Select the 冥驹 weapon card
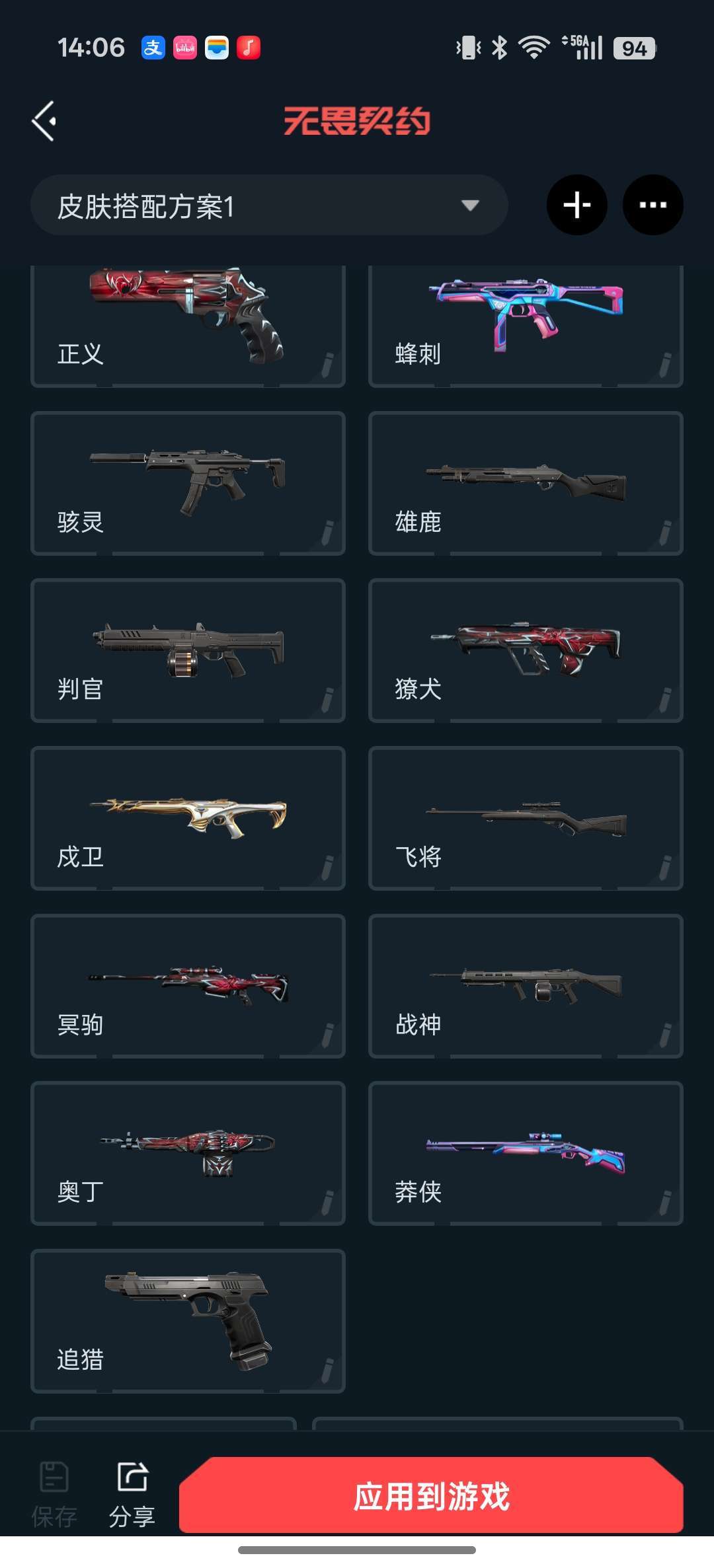 (188, 987)
